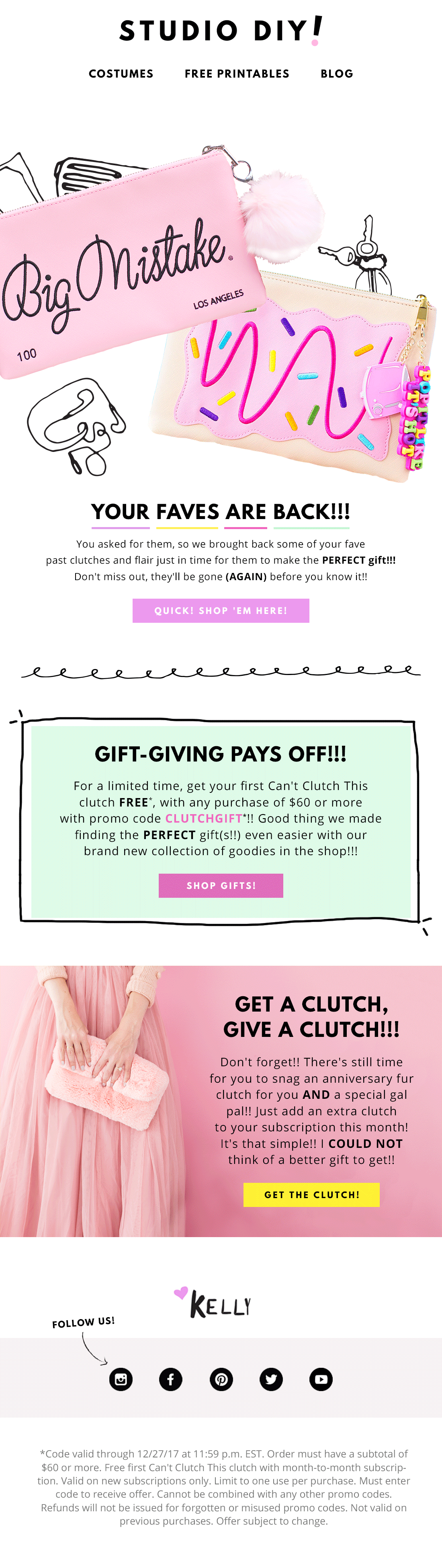
Task: Open the YouTube channel icon
Action: click(321, 1379)
